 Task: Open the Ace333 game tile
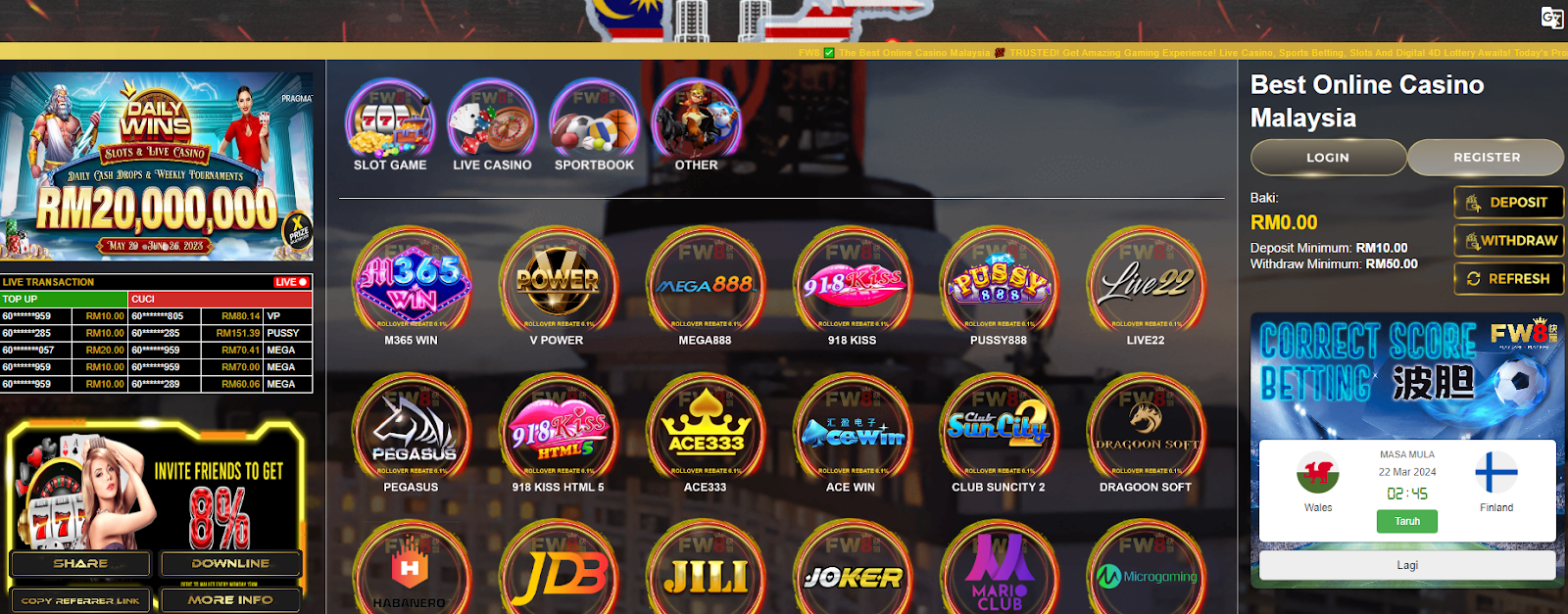pos(706,431)
